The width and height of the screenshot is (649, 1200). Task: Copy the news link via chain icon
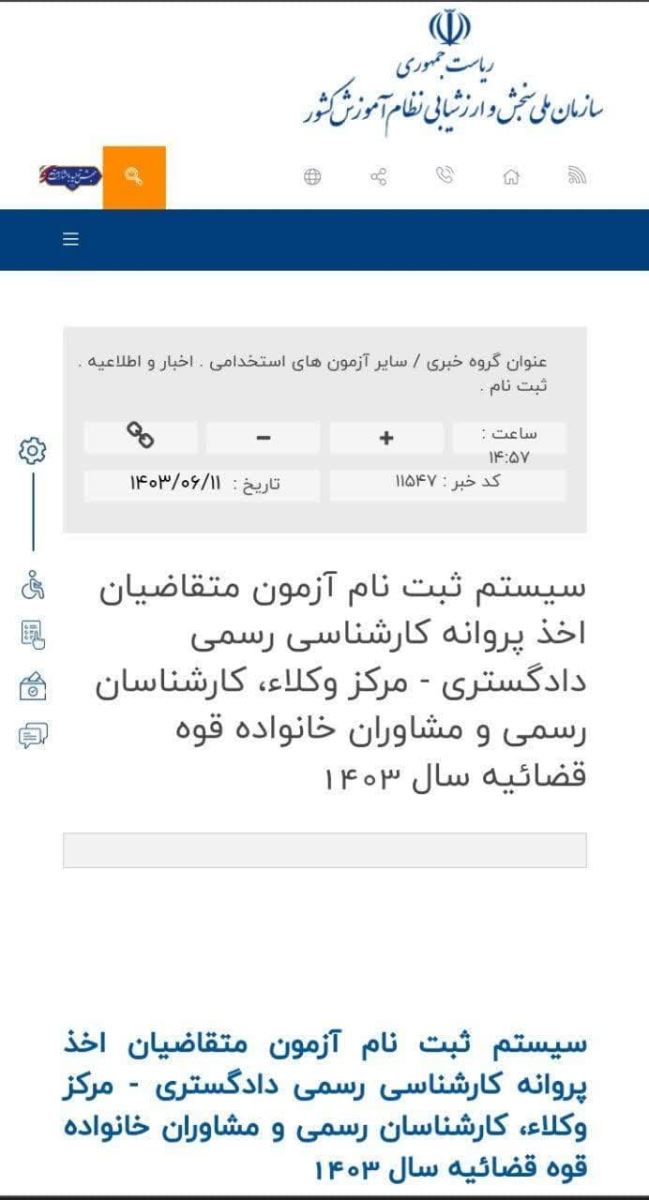coord(140,434)
